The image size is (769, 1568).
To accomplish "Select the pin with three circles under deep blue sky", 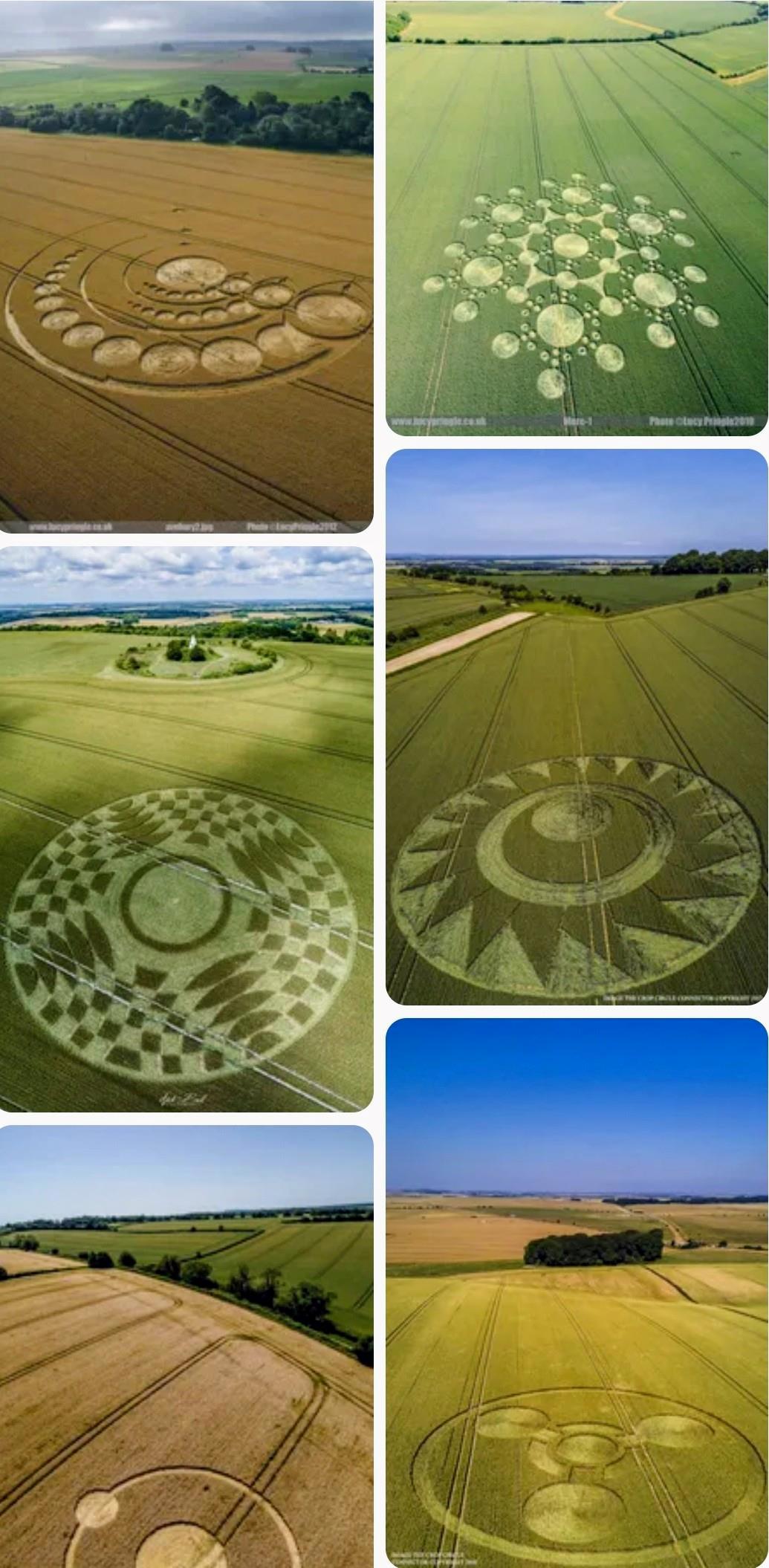I will [577, 1292].
